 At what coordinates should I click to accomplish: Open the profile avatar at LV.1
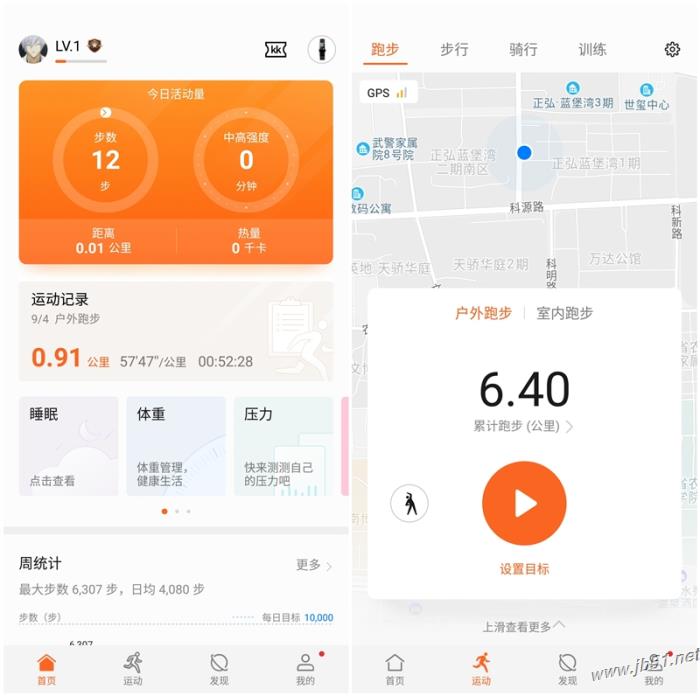(x=33, y=49)
